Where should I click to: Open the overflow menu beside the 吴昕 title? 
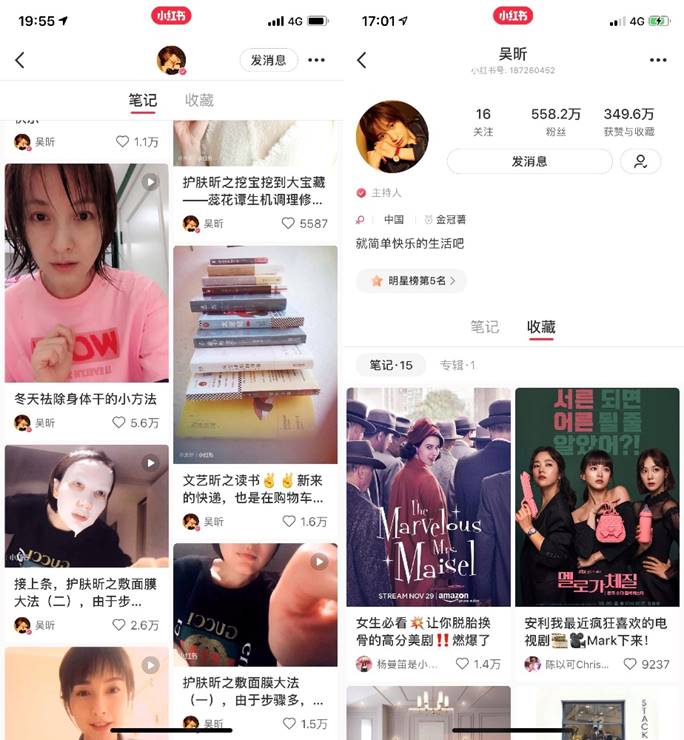coord(657,60)
